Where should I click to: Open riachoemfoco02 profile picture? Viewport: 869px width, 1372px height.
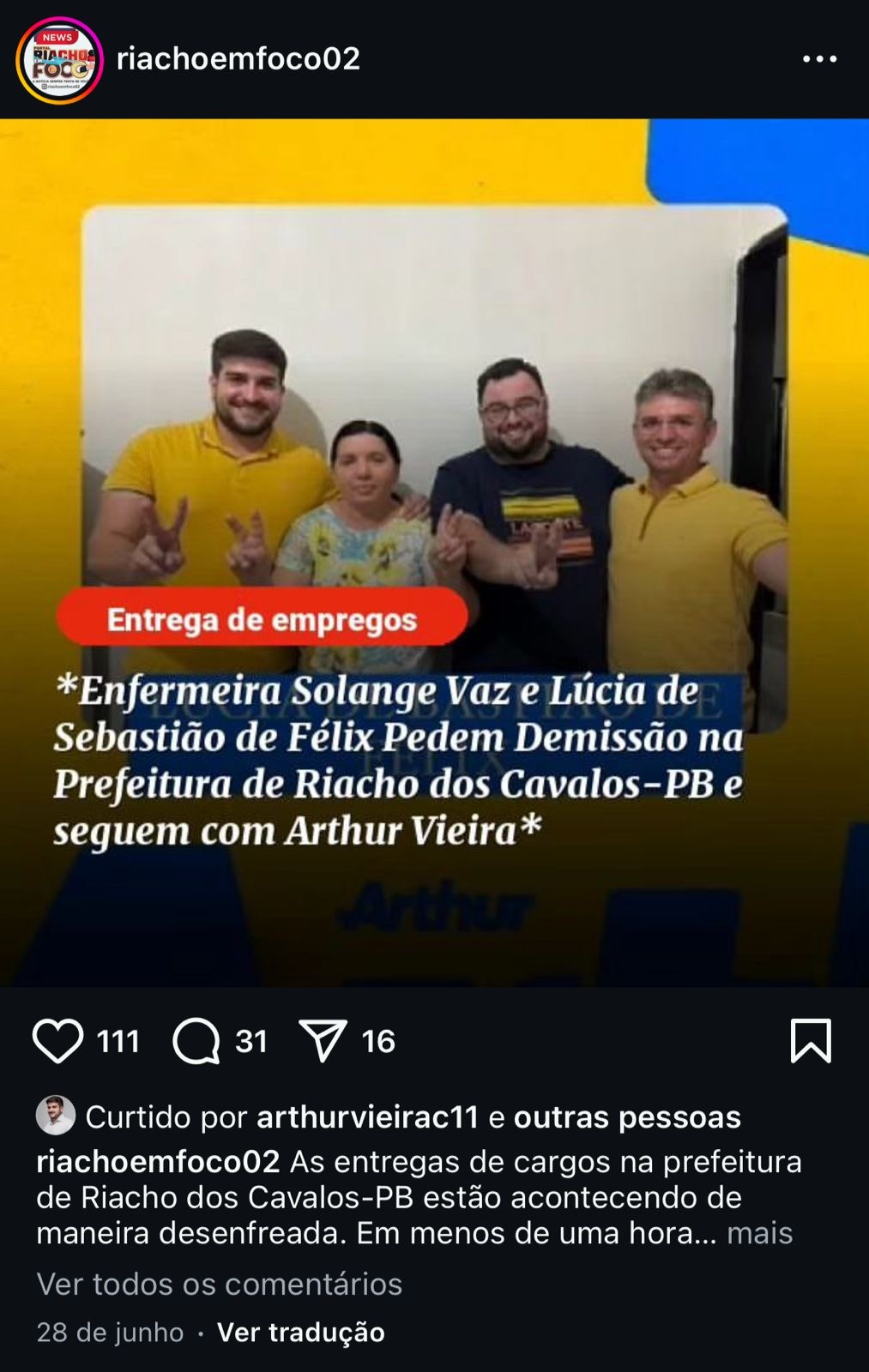click(59, 60)
